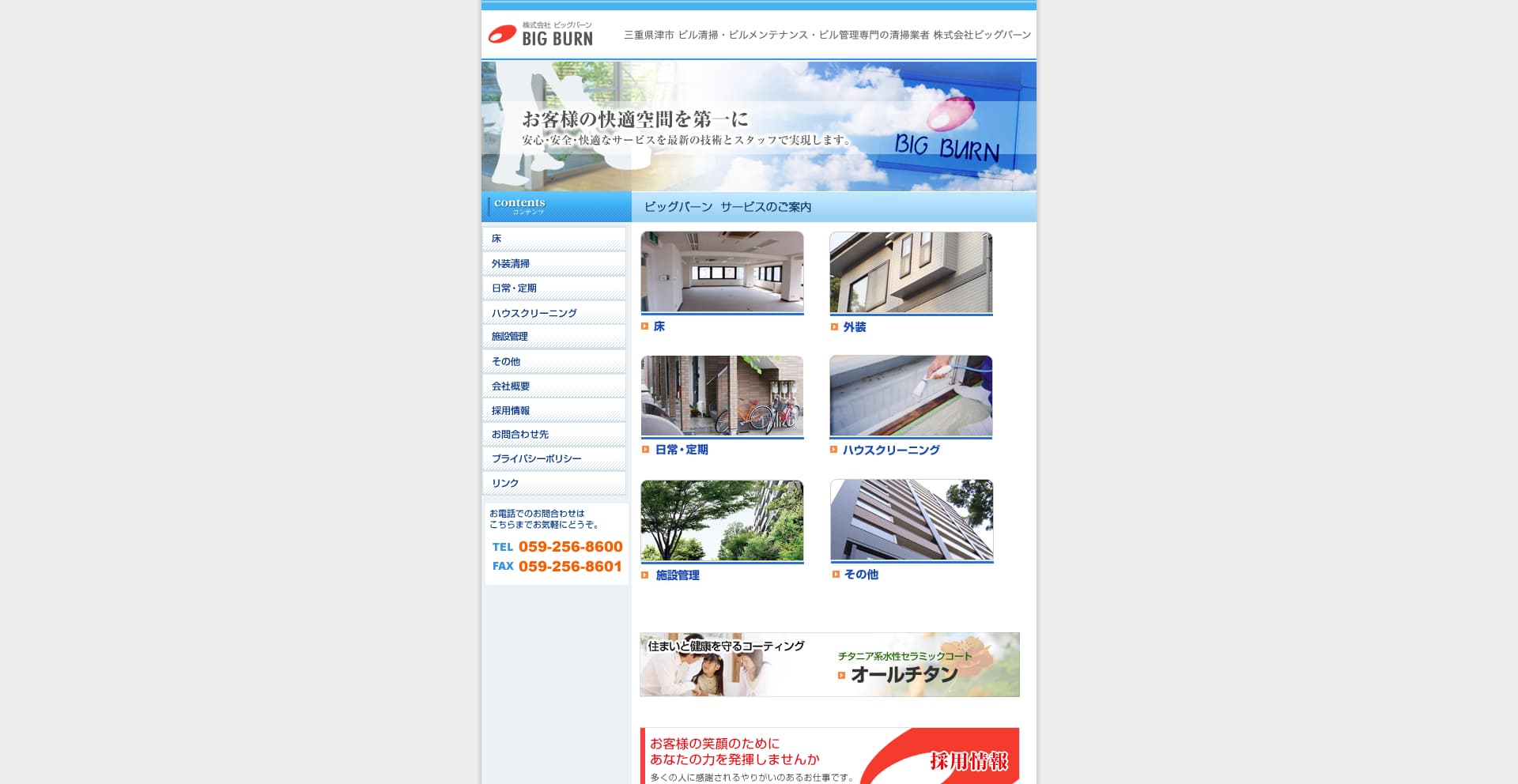
Task: Open その他 in the contents sidebar
Action: point(553,361)
